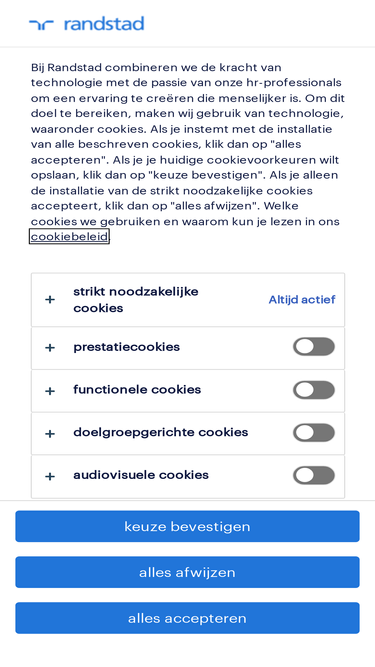Select alles afwijzen
Screen dimensions: 375x667
click(x=188, y=573)
